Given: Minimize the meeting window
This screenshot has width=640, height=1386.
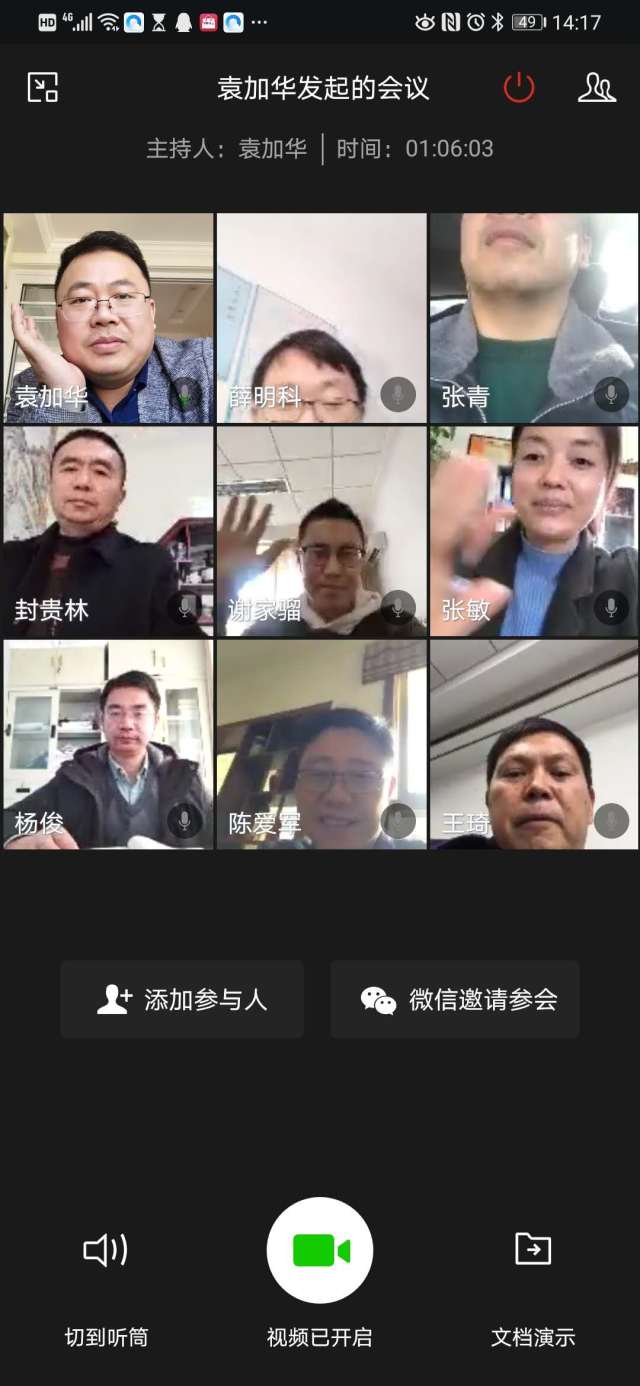Looking at the screenshot, I should tap(43, 88).
